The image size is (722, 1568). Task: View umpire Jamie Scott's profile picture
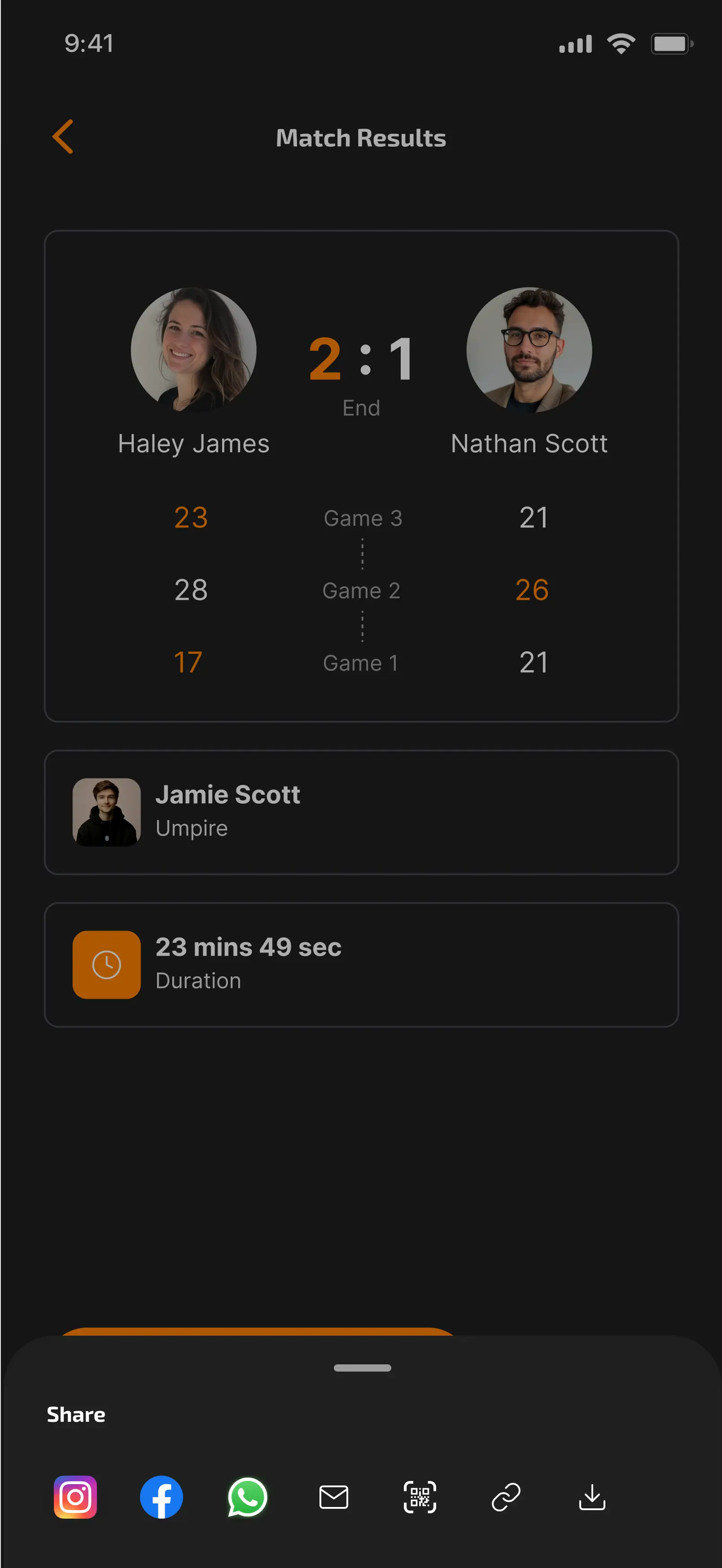(x=106, y=812)
